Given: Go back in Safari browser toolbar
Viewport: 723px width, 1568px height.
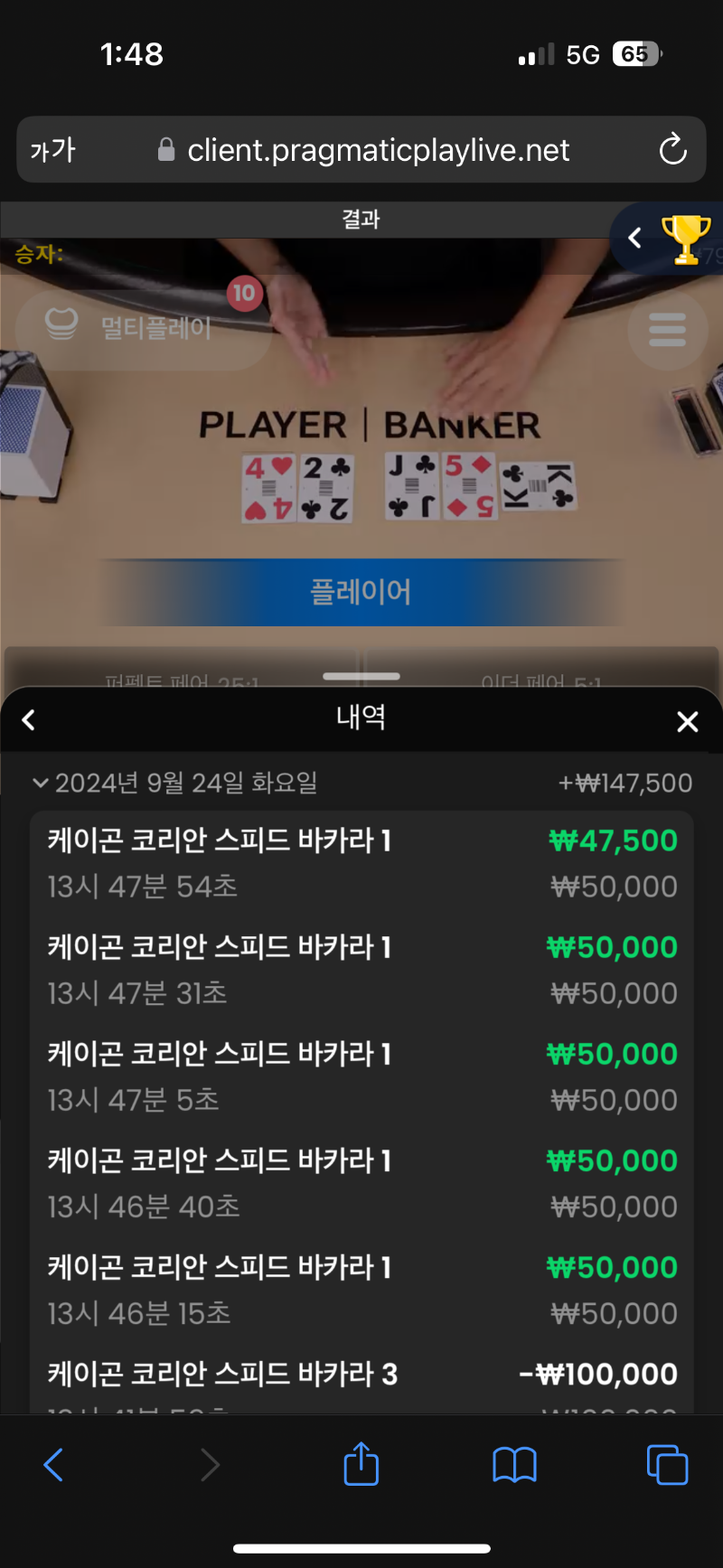Looking at the screenshot, I should (54, 1464).
